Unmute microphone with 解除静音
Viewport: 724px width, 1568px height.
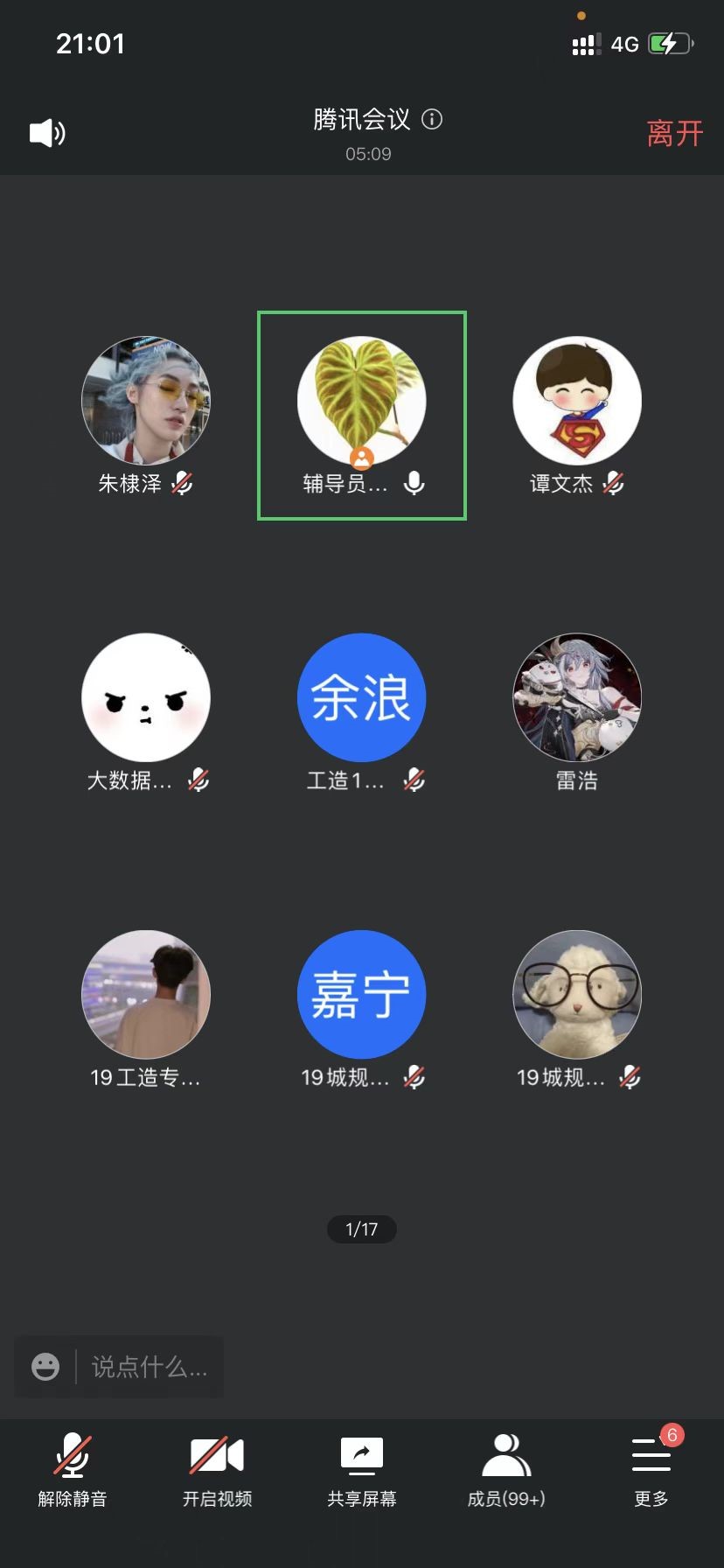pyautogui.click(x=73, y=1470)
